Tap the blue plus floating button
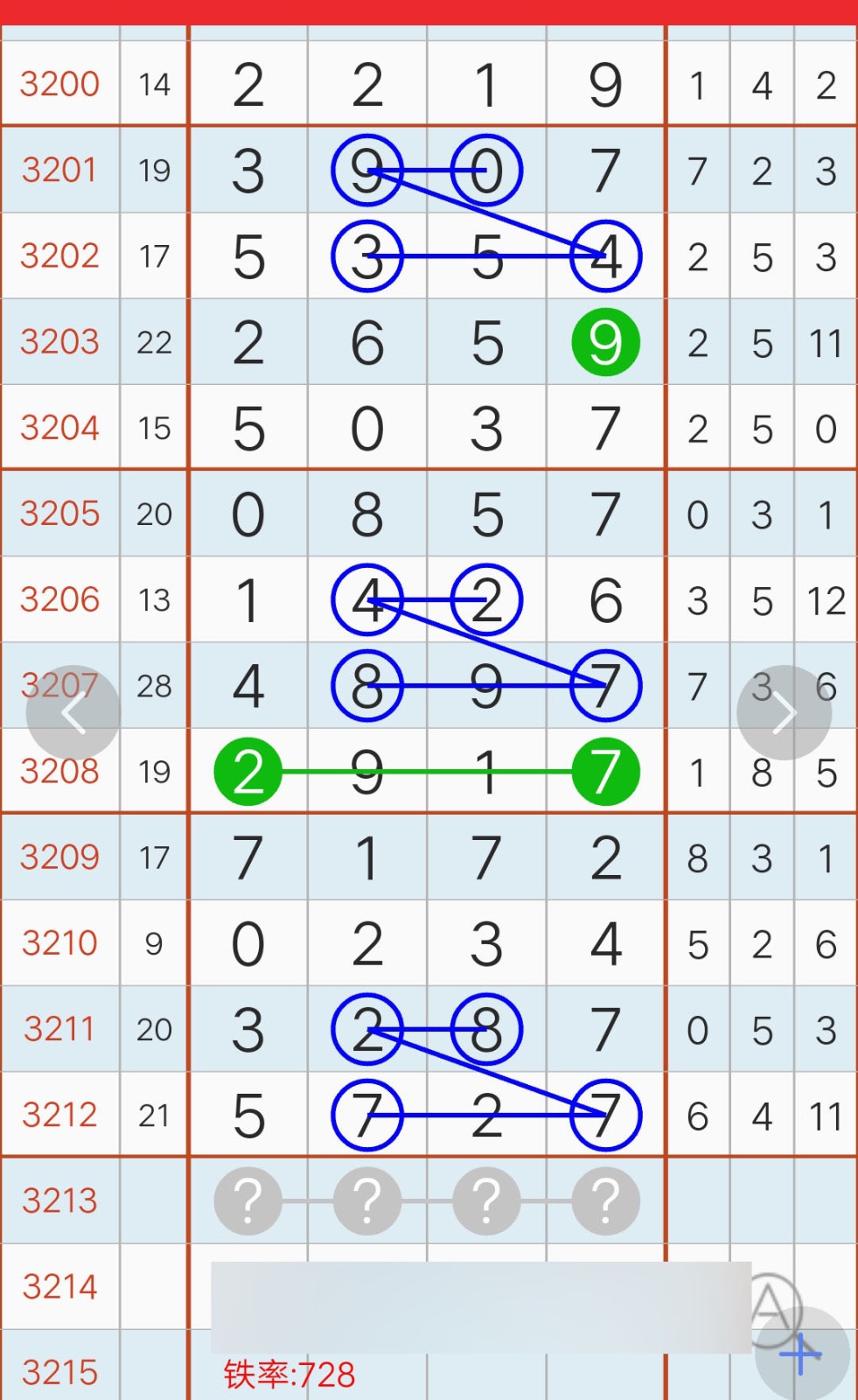858x1400 pixels. pyautogui.click(x=802, y=1354)
